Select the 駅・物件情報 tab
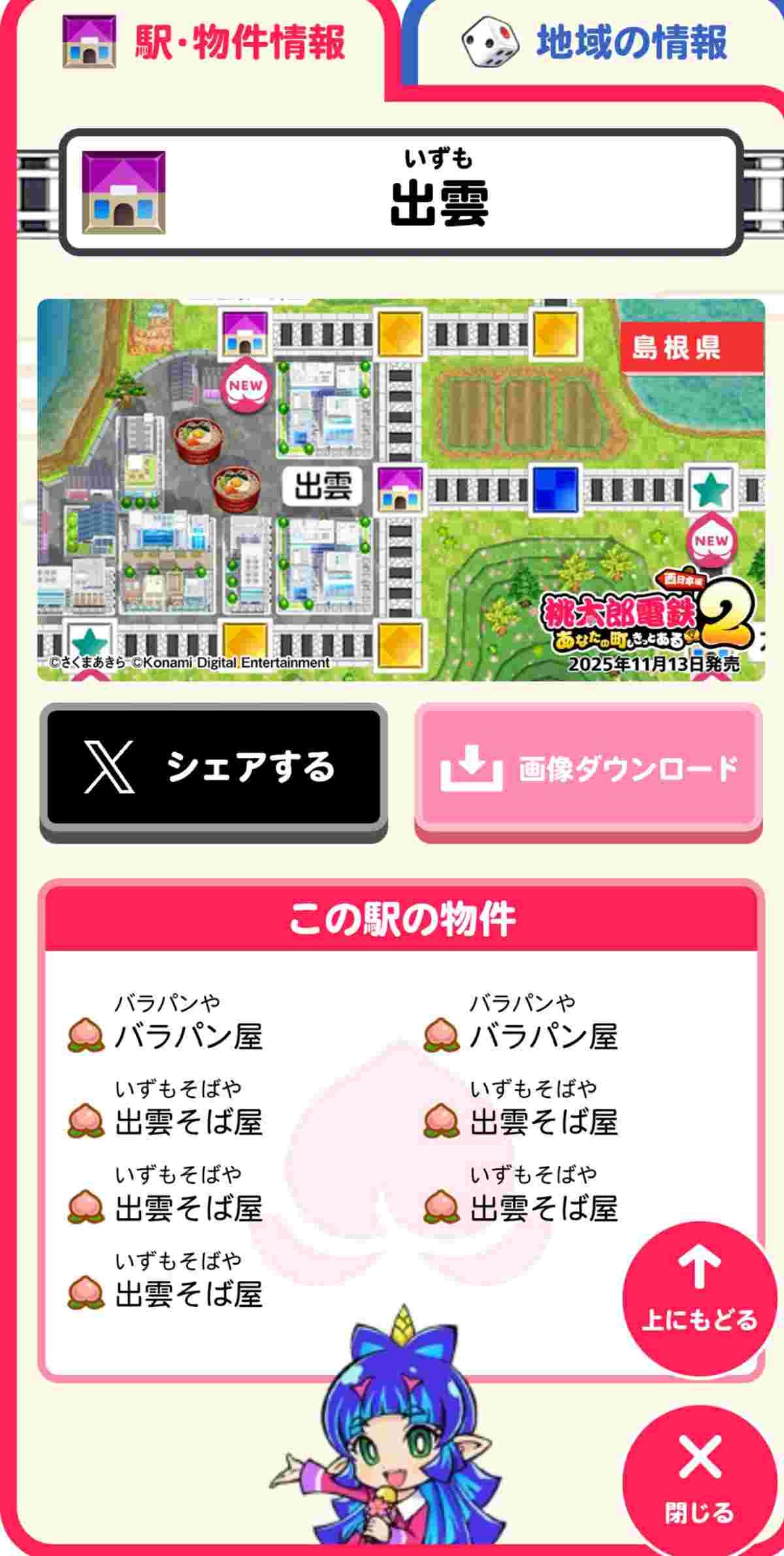This screenshot has height=1556, width=784. coord(204,43)
